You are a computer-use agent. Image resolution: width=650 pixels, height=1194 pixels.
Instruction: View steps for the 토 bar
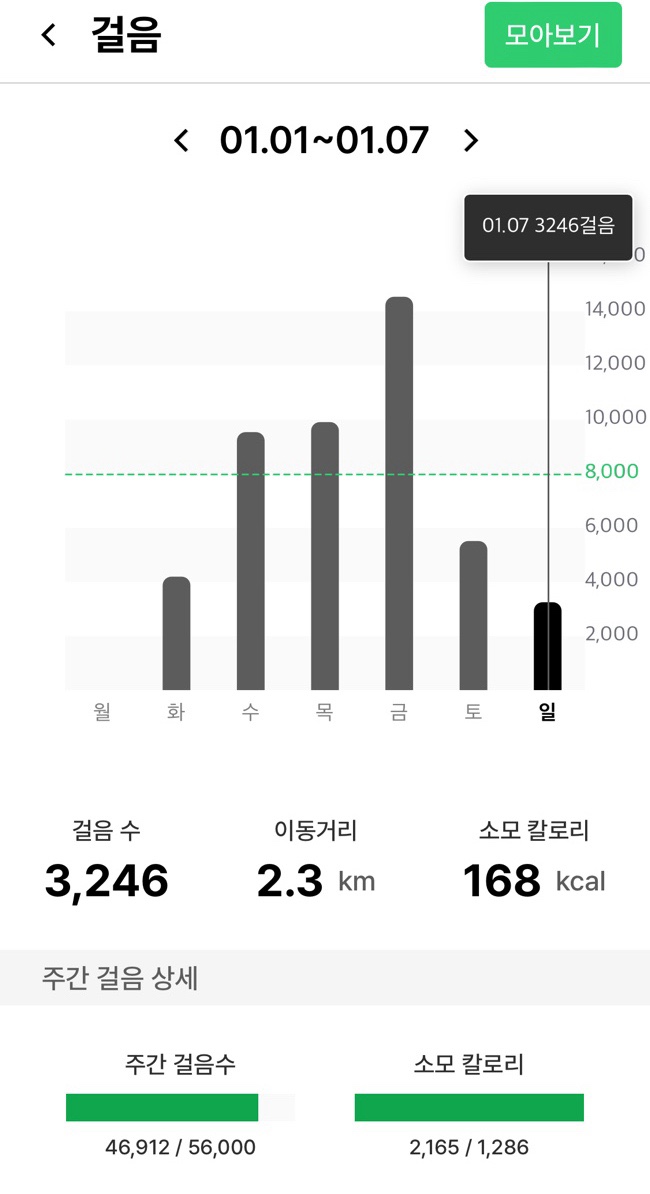coord(473,615)
